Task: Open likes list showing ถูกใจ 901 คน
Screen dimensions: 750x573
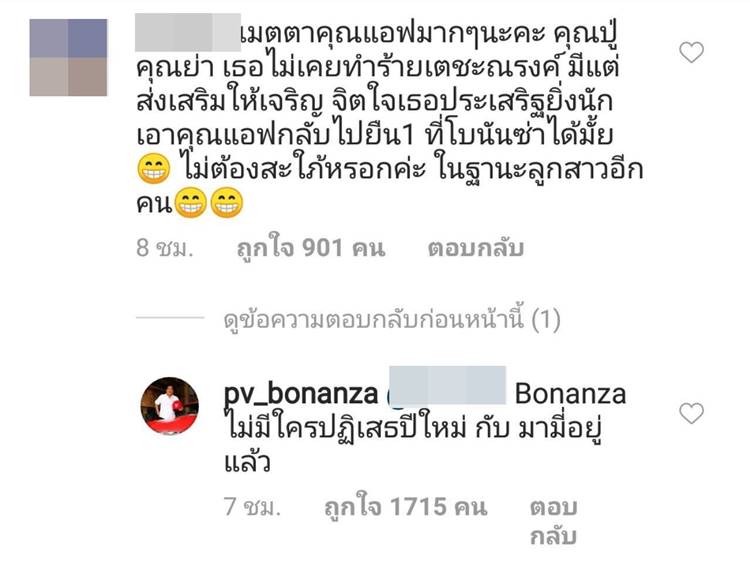Action: click(310, 248)
